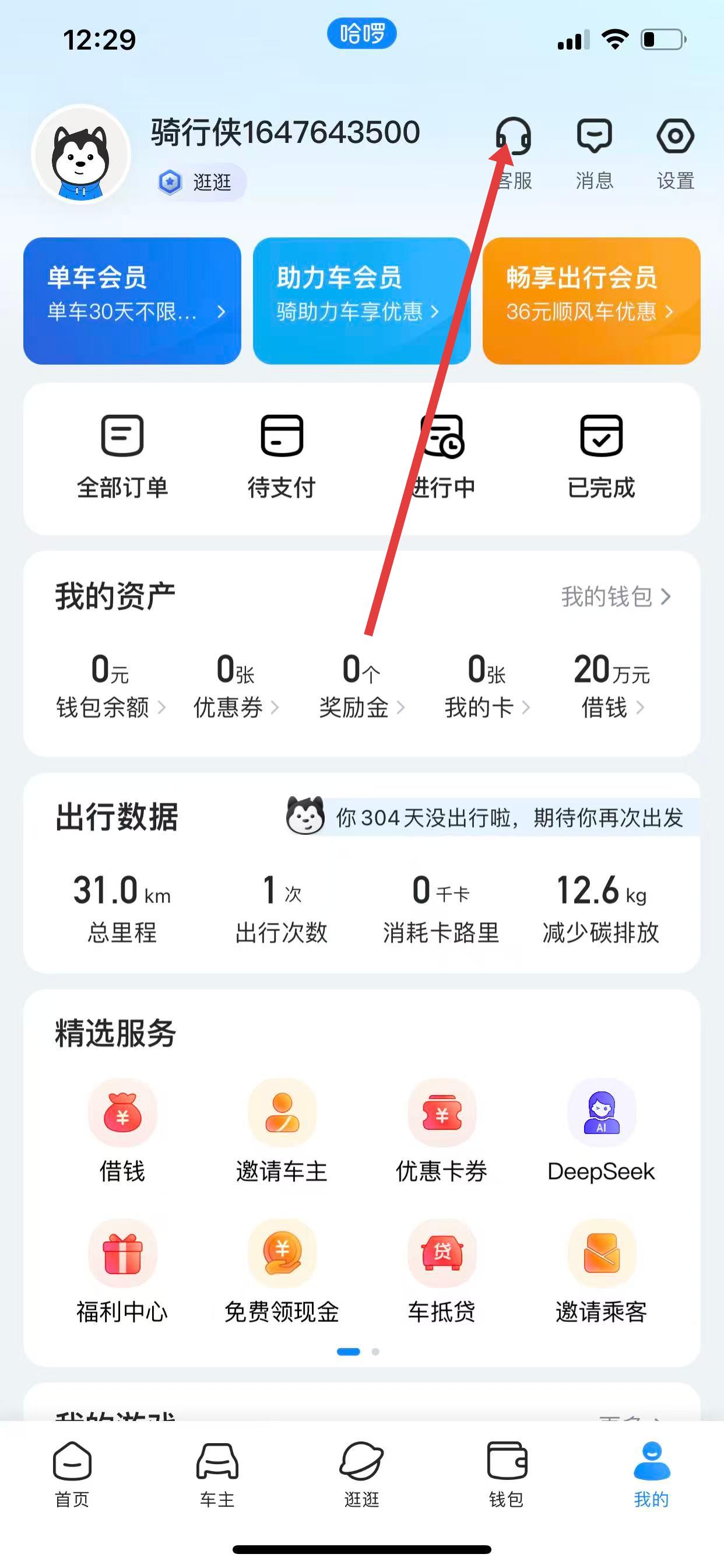The width and height of the screenshot is (724, 1568).
Task: Open 福利中心 welfare center
Action: (x=122, y=1270)
